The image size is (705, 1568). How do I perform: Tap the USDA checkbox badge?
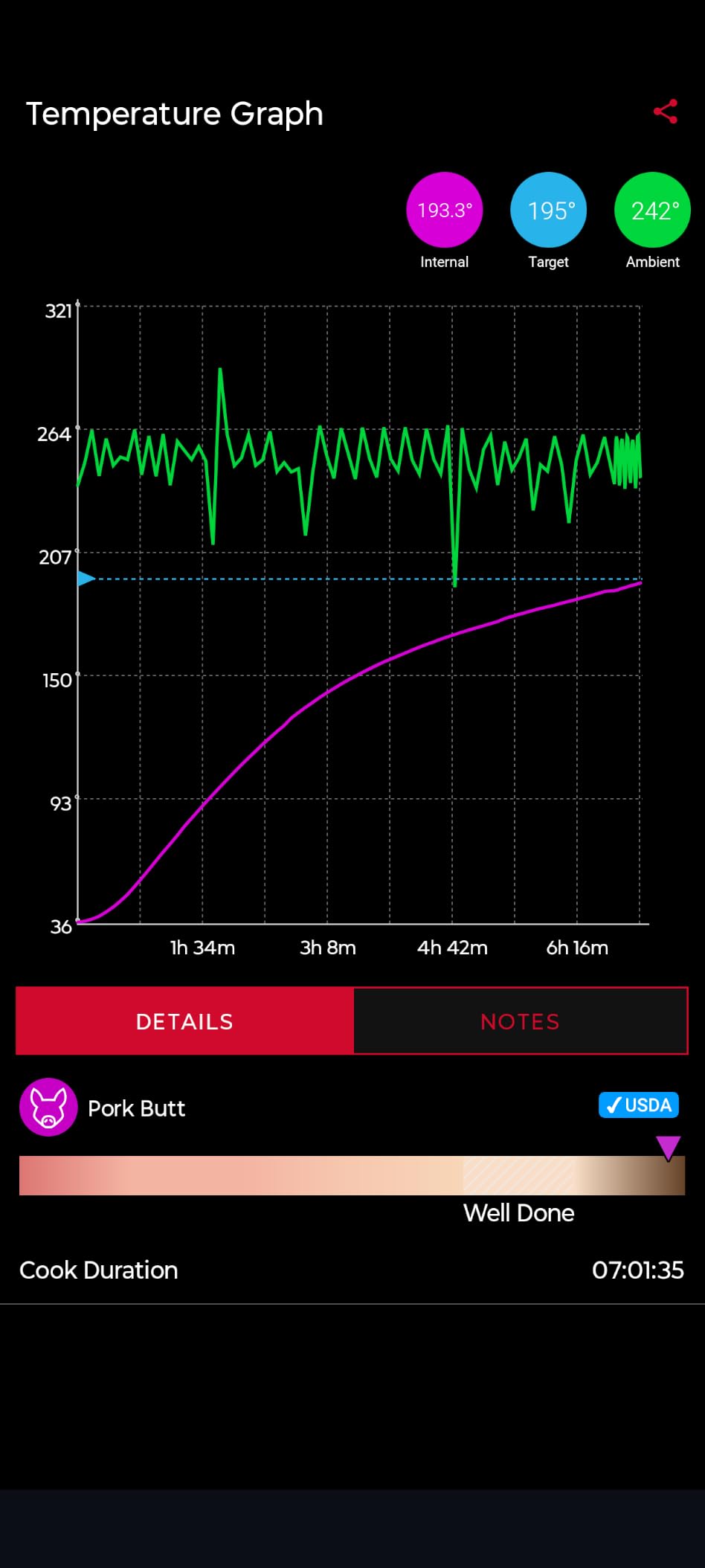point(639,1105)
